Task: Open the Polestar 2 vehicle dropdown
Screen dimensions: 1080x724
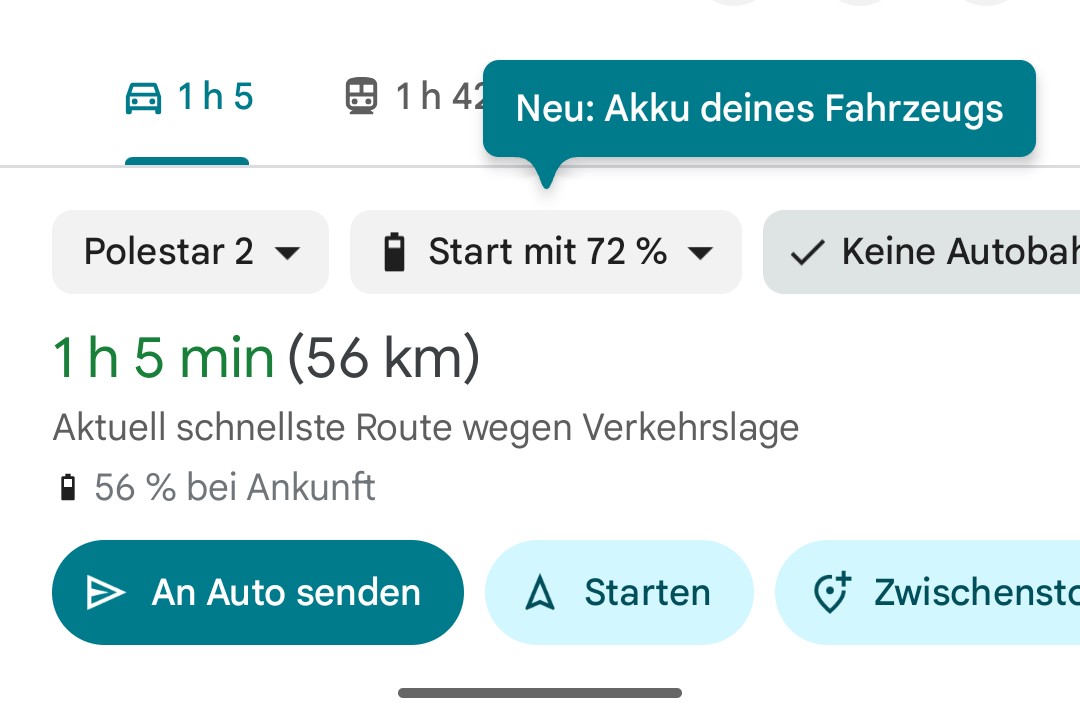Action: point(190,252)
